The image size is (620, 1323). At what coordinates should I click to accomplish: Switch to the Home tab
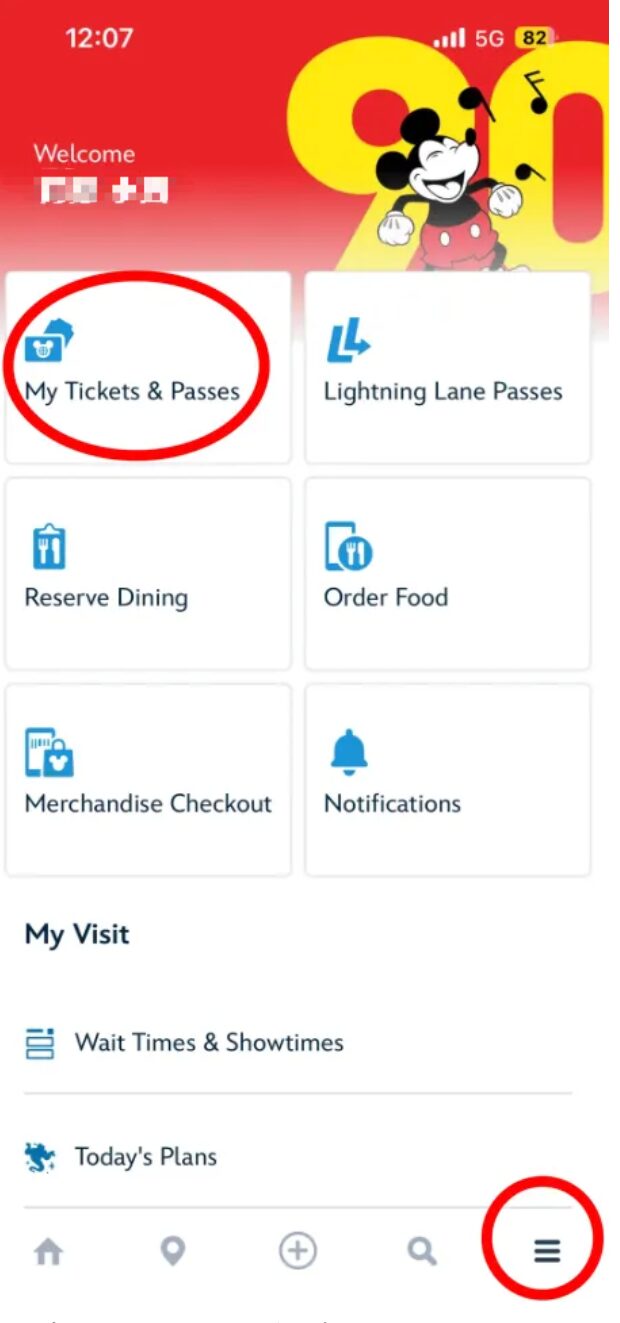click(x=48, y=1251)
